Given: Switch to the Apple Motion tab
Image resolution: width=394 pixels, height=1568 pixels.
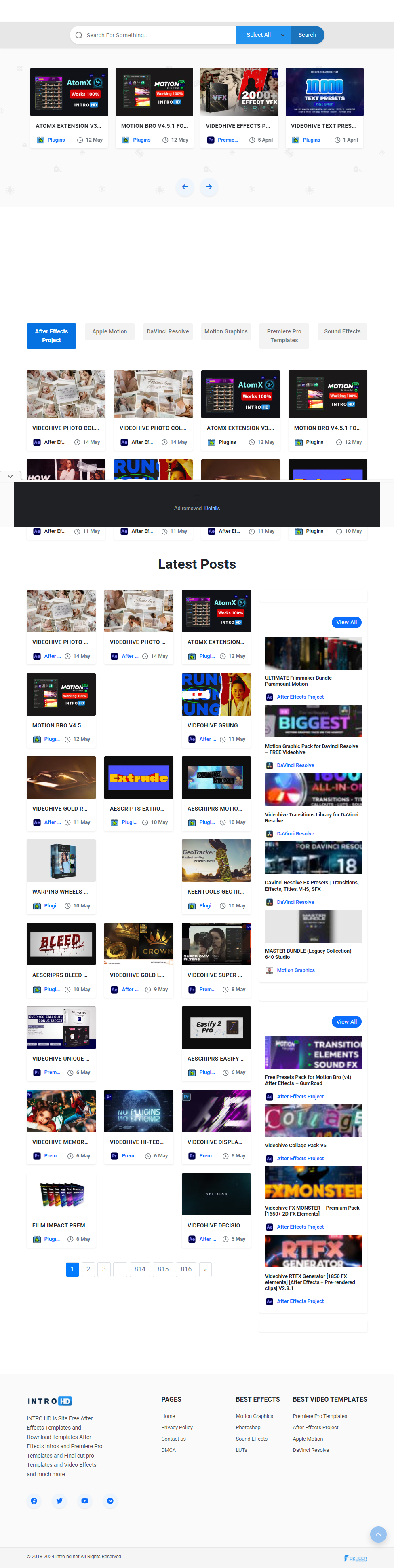Looking at the screenshot, I should point(110,332).
